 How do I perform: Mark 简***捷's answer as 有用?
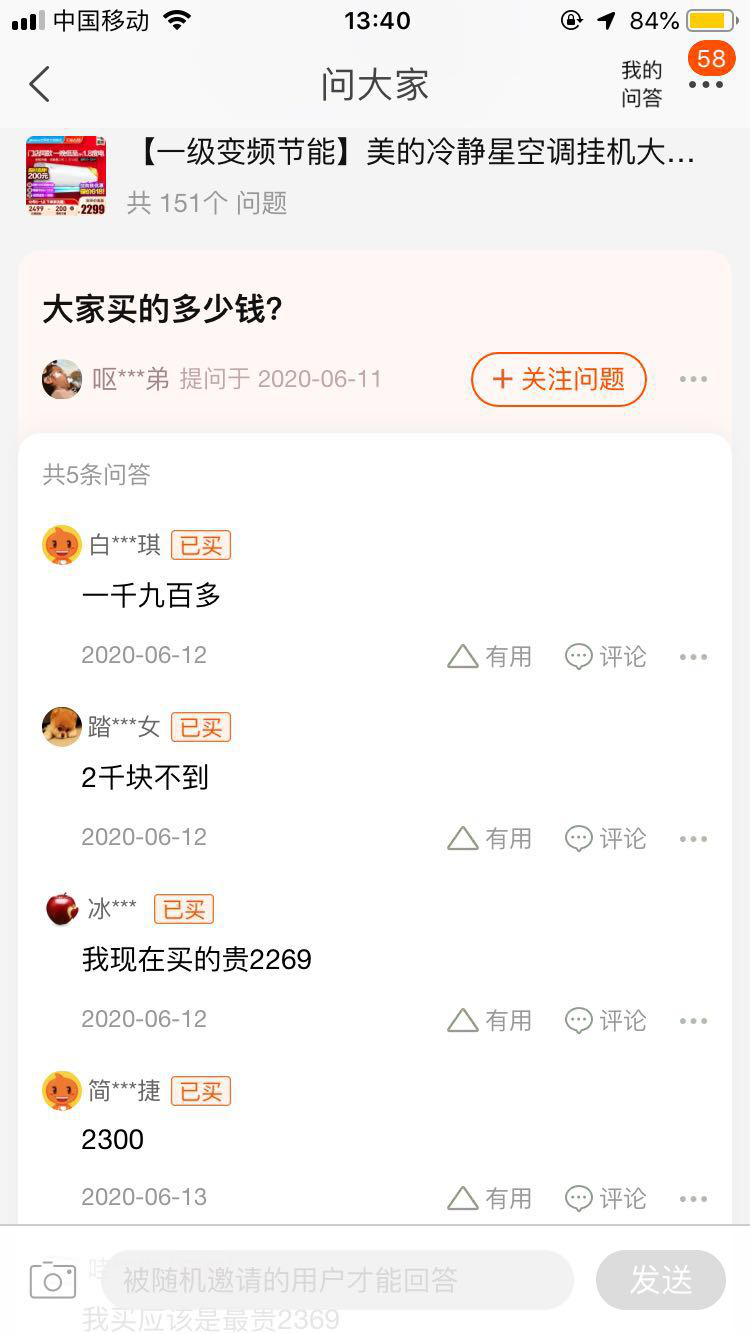[489, 1199]
